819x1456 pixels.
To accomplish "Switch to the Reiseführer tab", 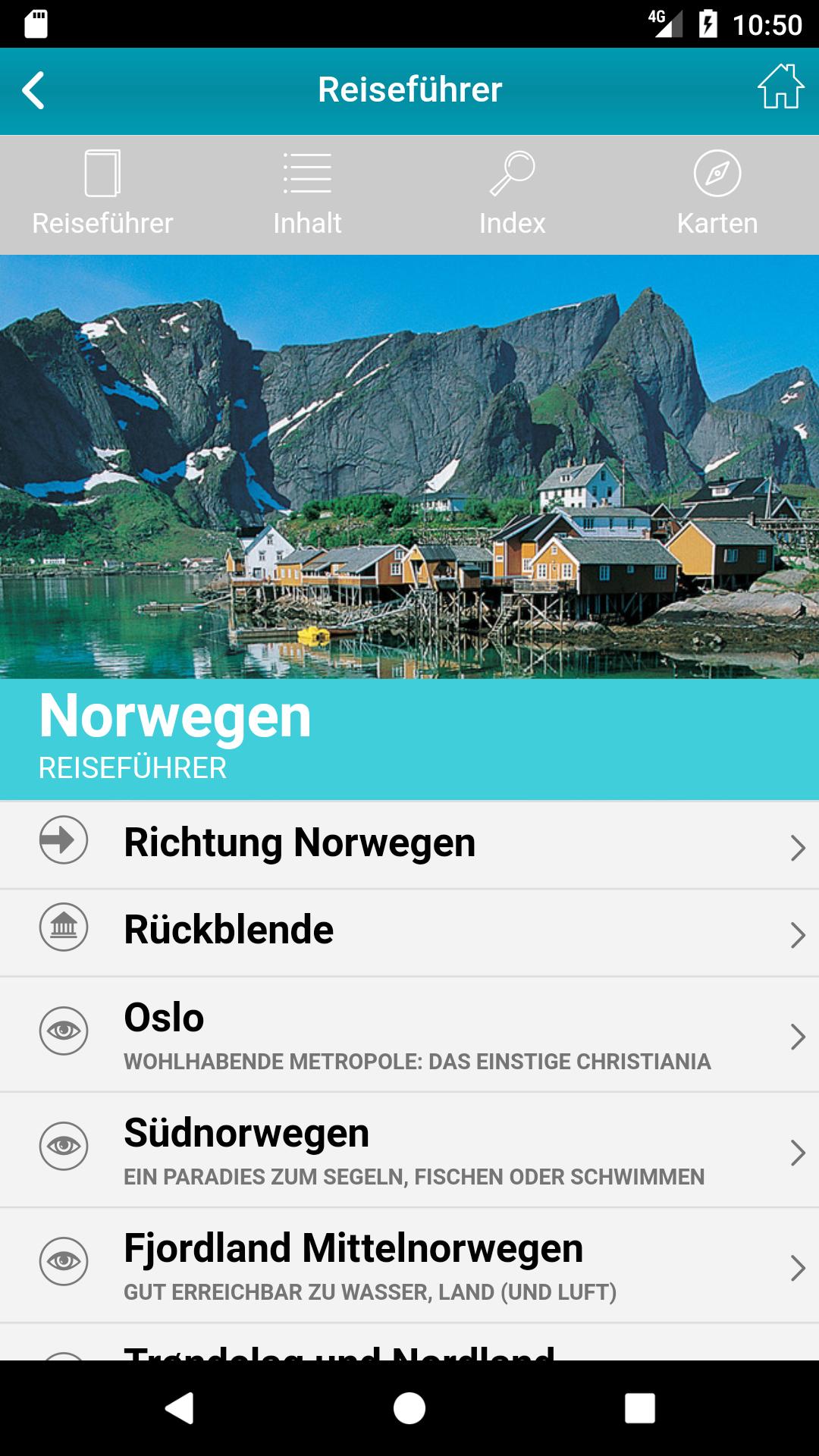I will (102, 195).
